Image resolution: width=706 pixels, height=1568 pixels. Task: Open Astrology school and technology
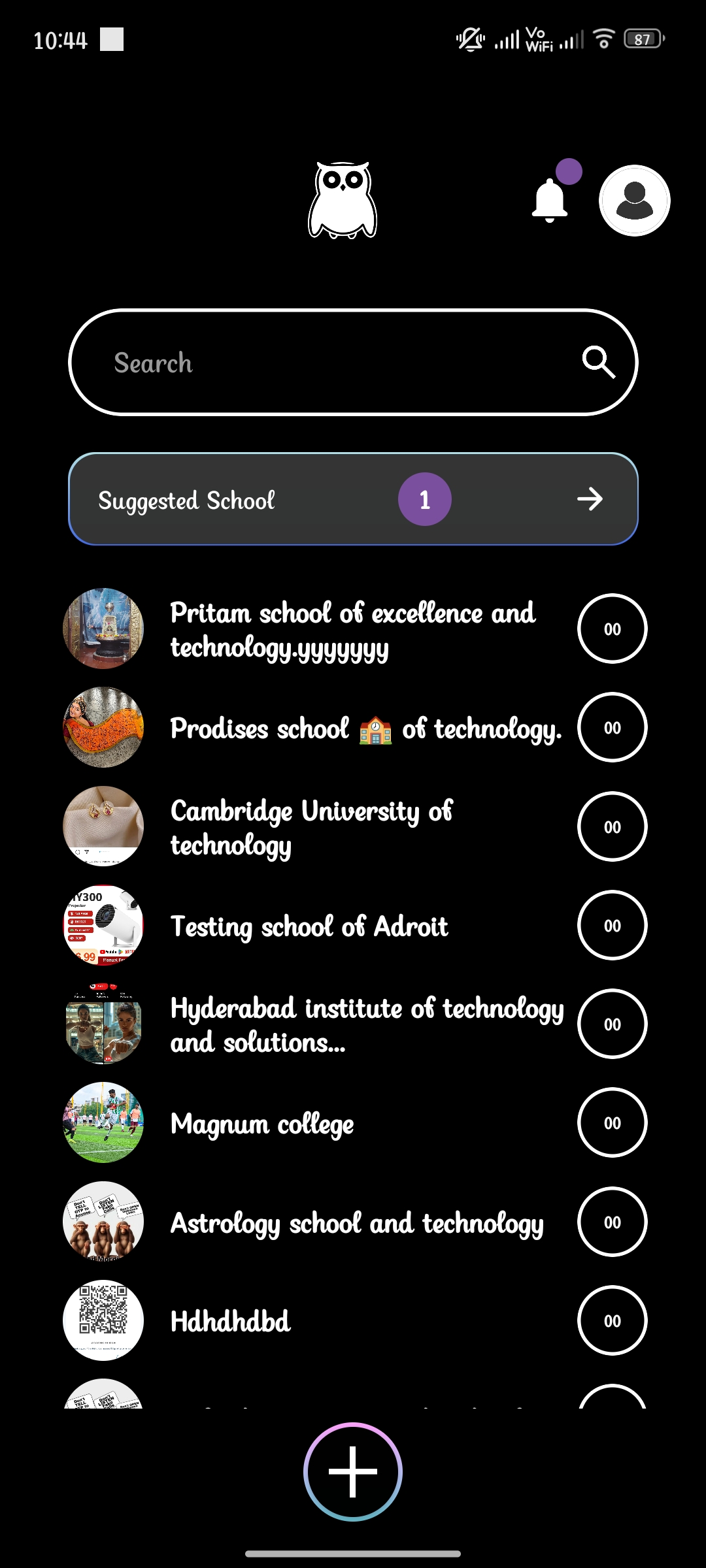pyautogui.click(x=356, y=1223)
